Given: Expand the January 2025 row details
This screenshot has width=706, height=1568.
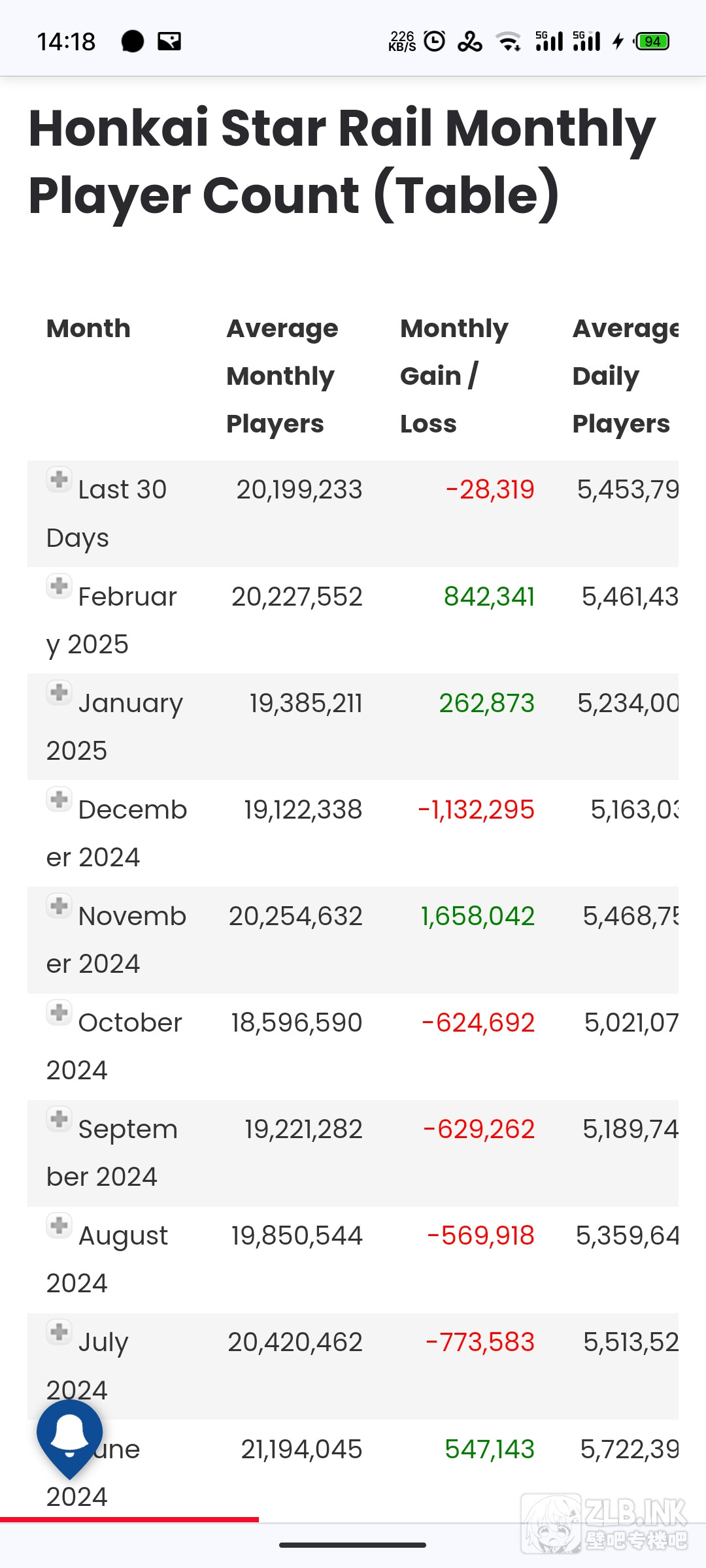Looking at the screenshot, I should click(59, 693).
